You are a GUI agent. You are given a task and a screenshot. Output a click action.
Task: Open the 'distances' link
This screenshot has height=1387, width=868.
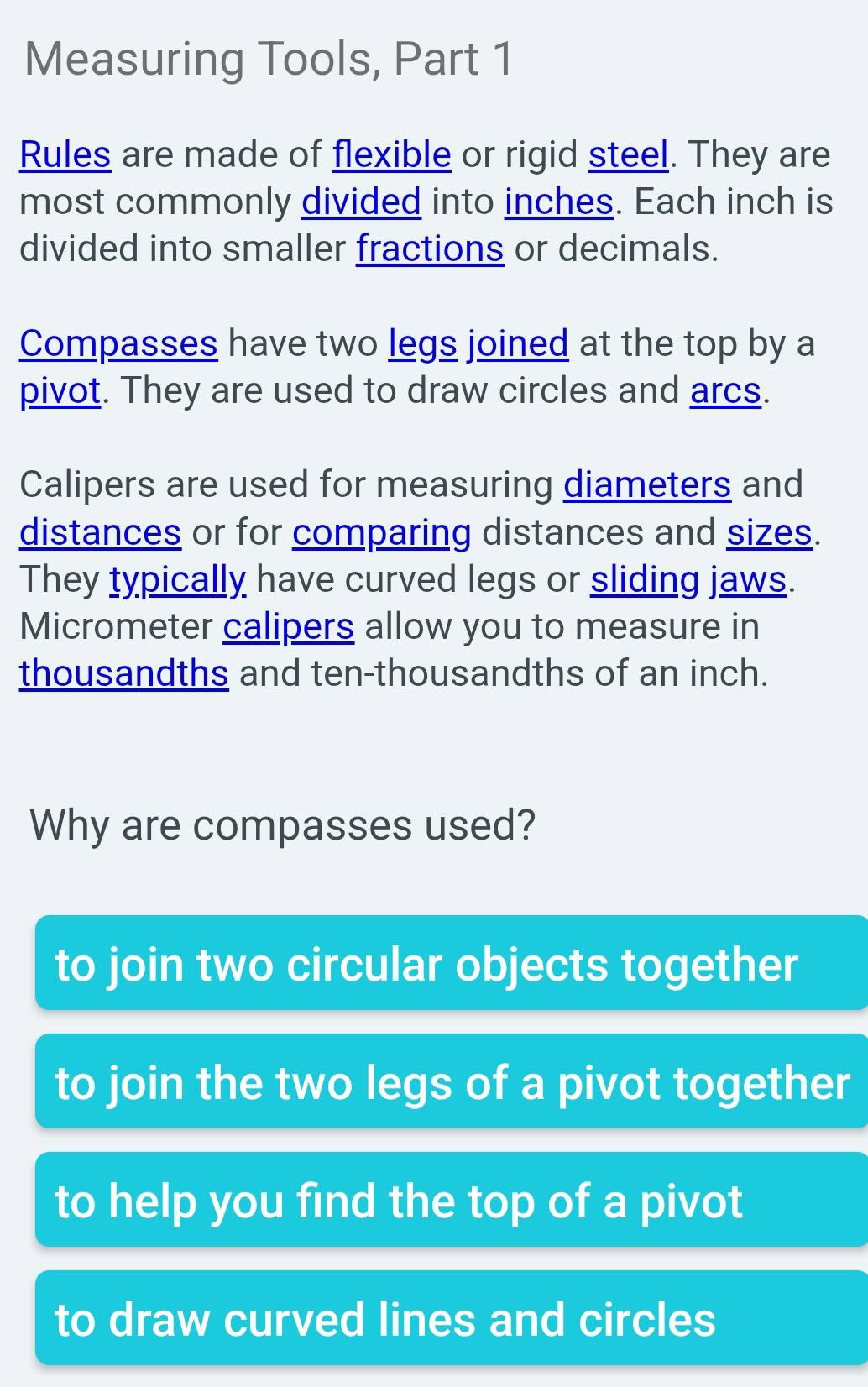point(99,532)
